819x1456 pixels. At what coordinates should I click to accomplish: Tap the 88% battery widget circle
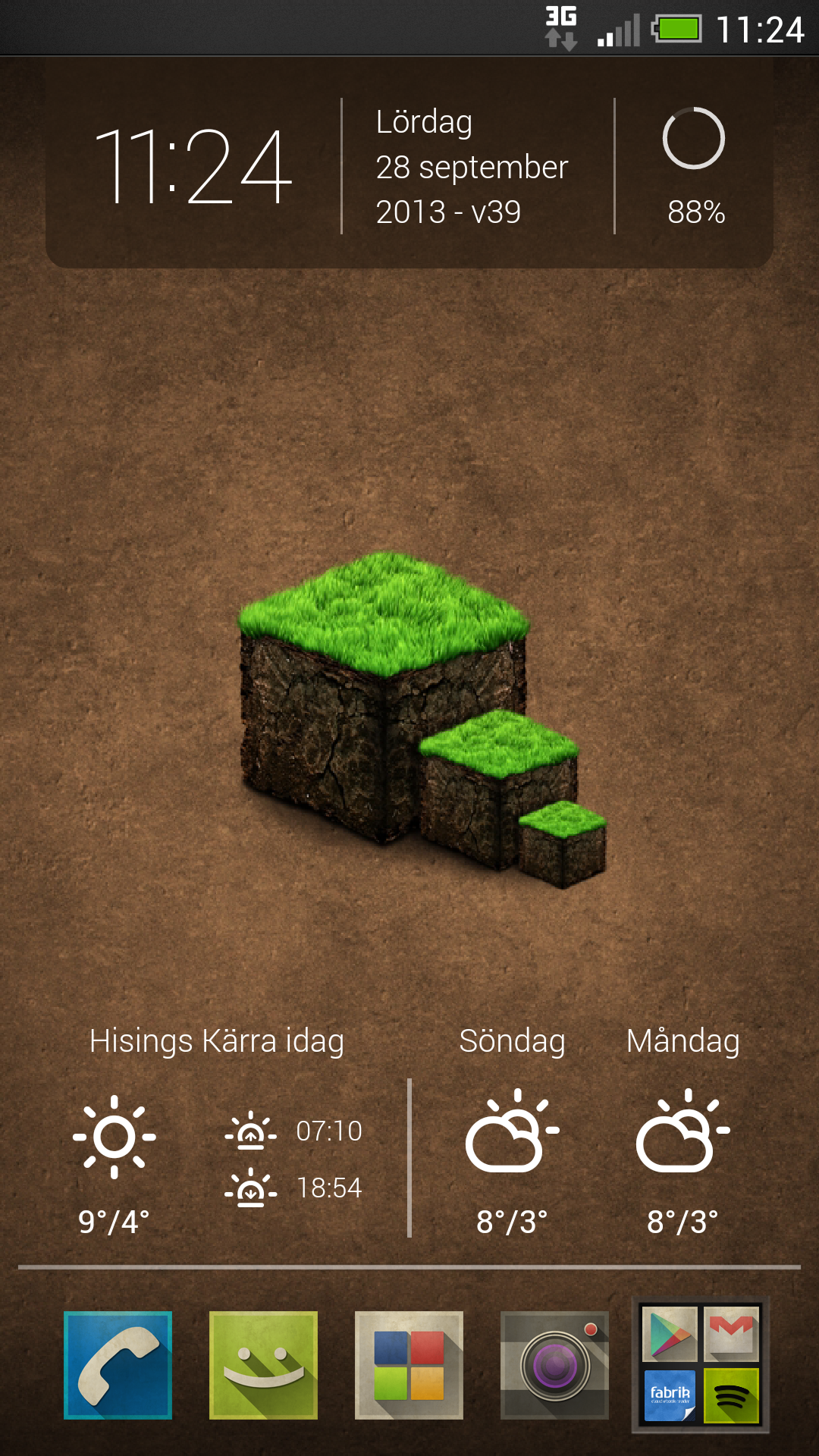(x=694, y=140)
